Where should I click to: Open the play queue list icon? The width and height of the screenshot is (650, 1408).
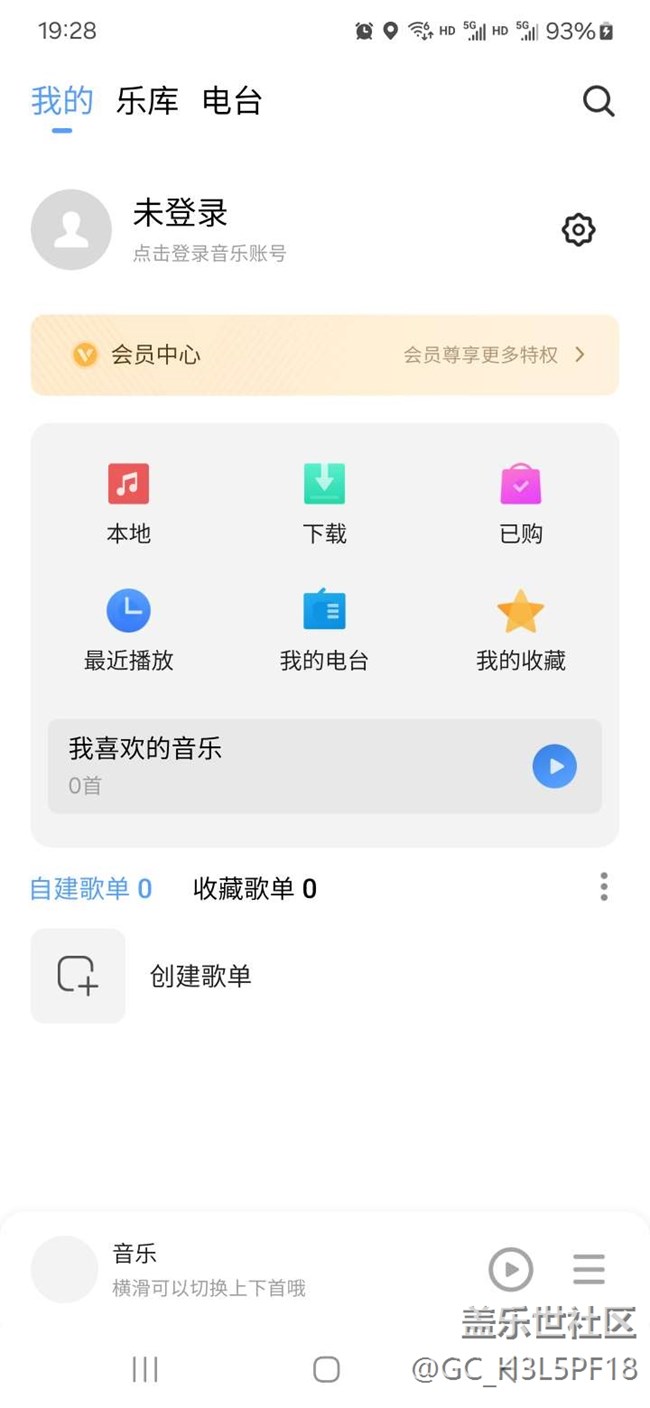point(589,1270)
